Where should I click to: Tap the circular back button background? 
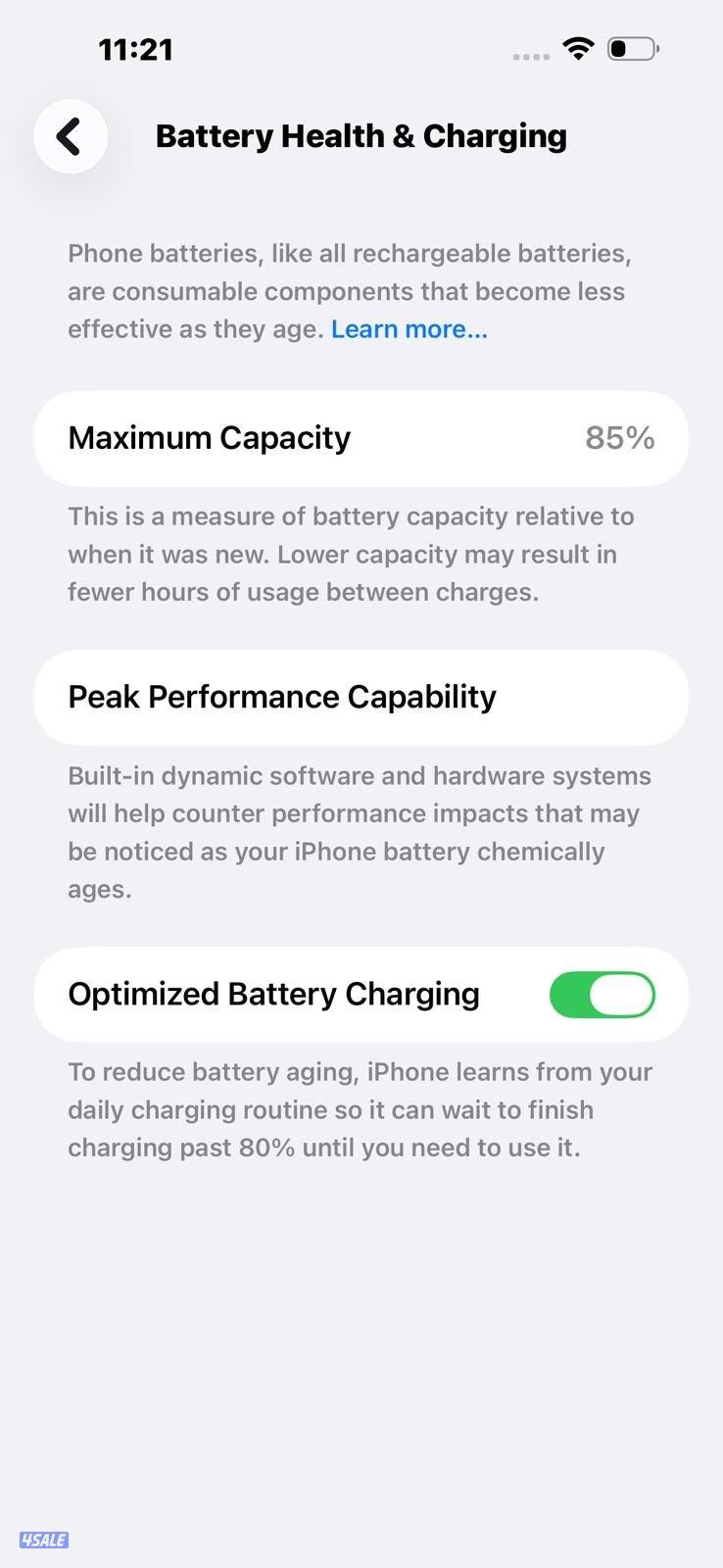(x=70, y=136)
